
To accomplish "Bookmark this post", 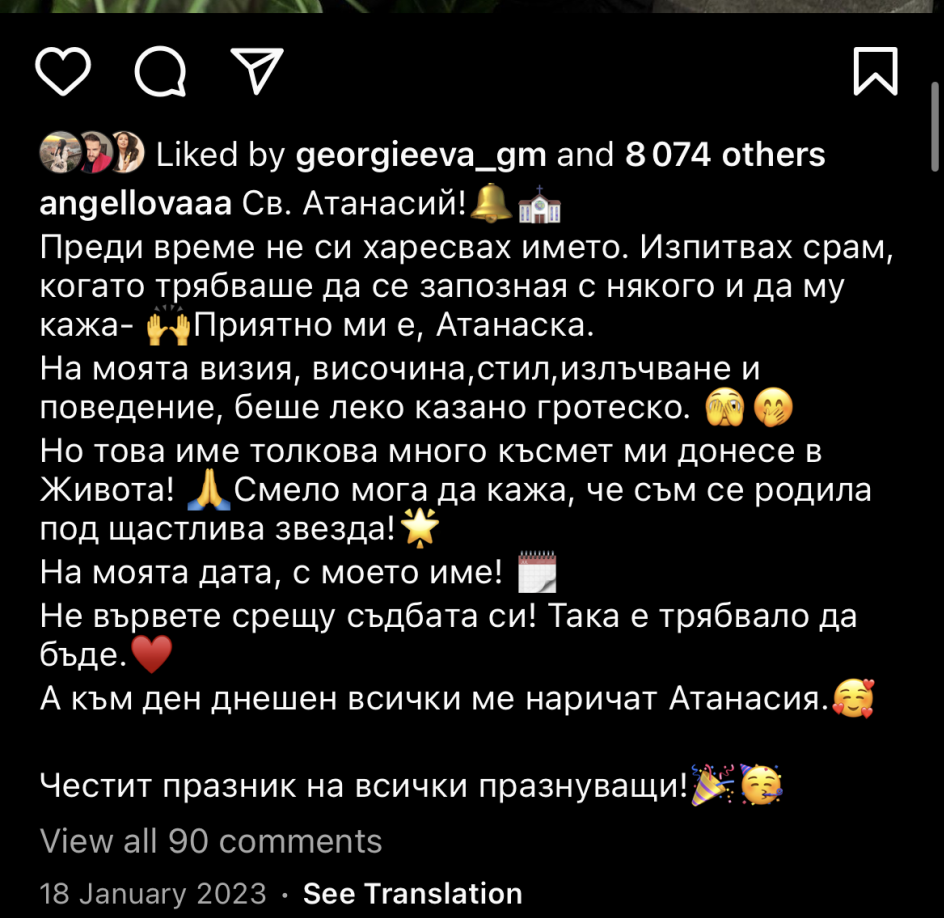I will click(876, 72).
